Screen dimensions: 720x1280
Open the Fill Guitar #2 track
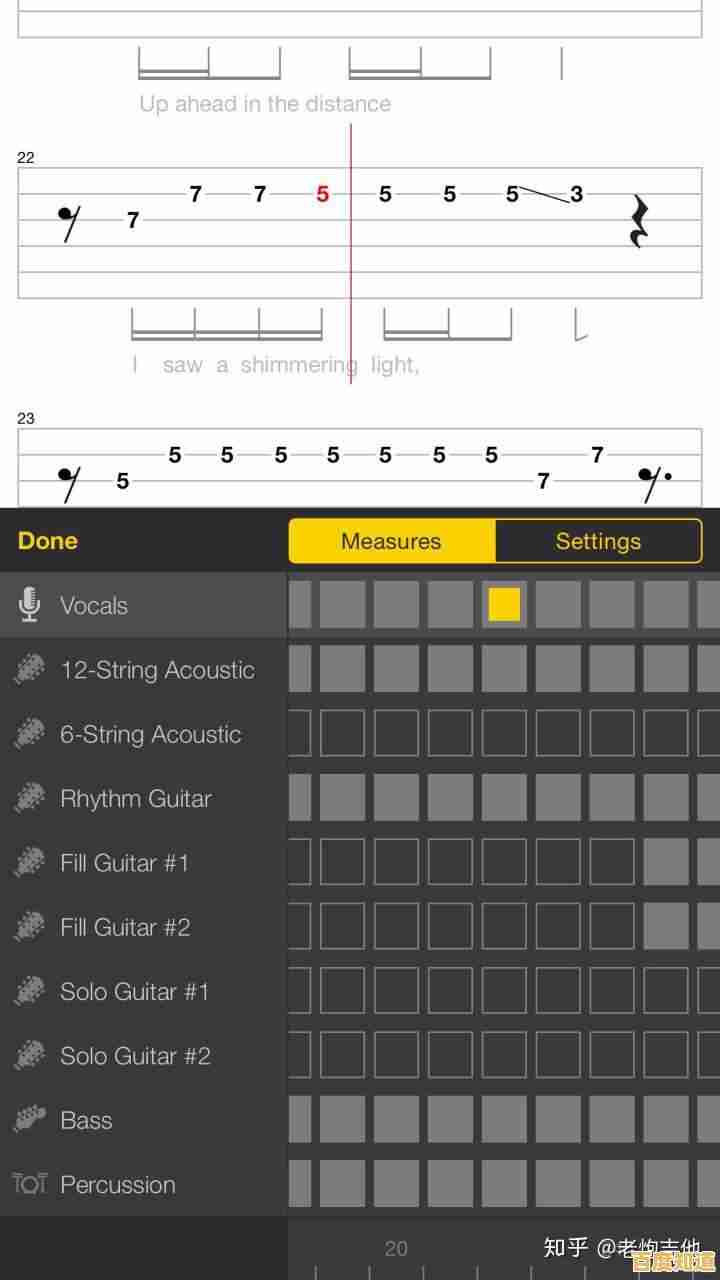(125, 927)
